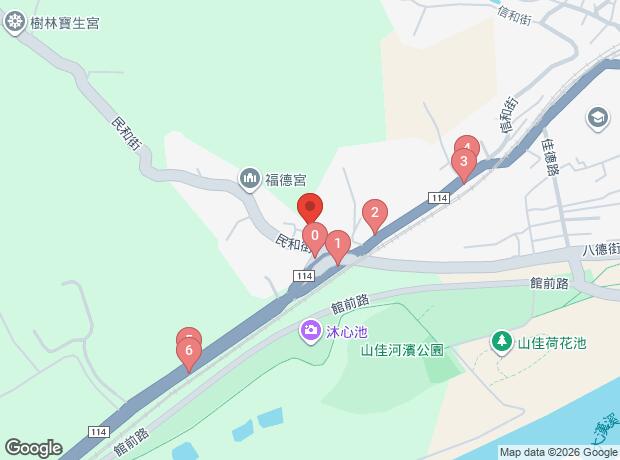Tap map marker number 6
The height and width of the screenshot is (460, 620).
point(188,351)
